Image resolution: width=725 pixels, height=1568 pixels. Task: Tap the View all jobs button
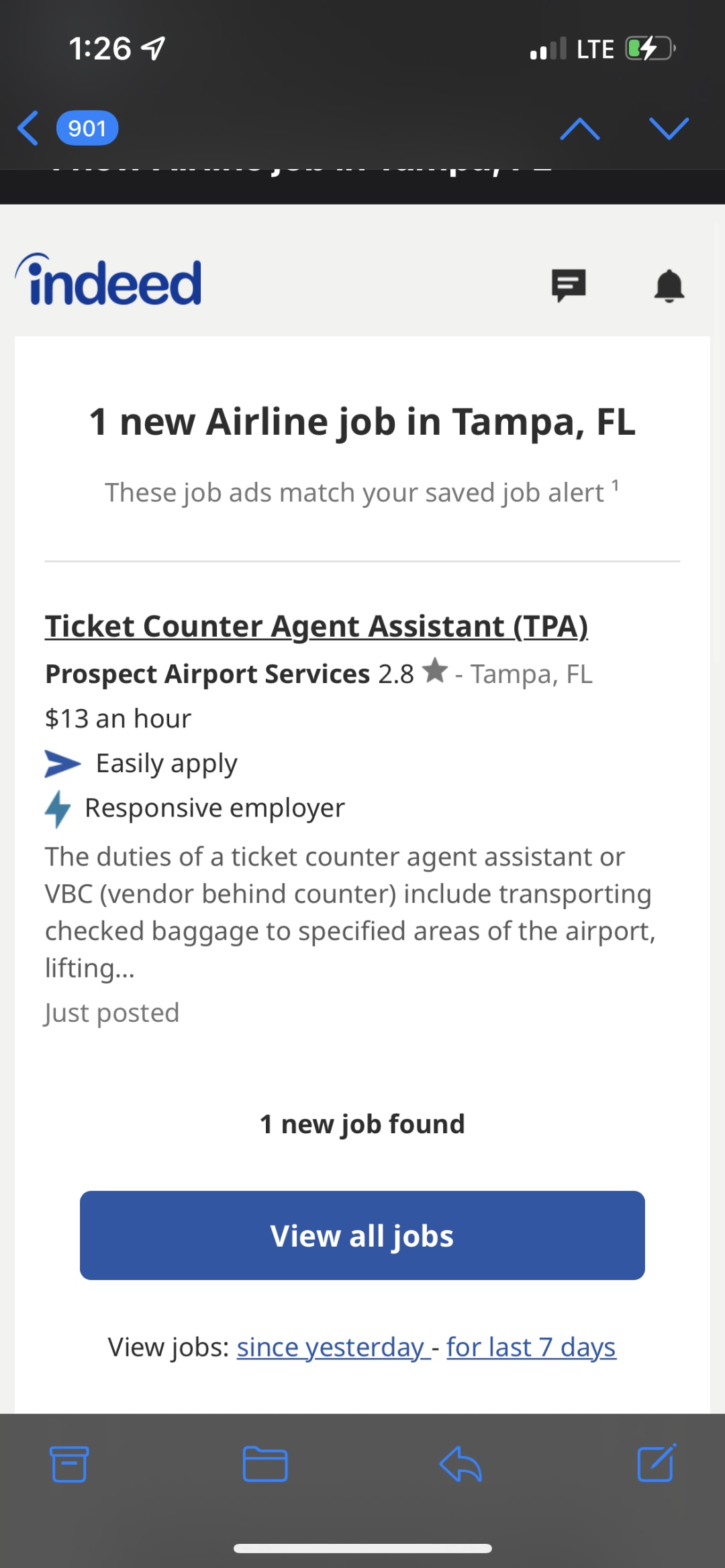click(x=362, y=1235)
